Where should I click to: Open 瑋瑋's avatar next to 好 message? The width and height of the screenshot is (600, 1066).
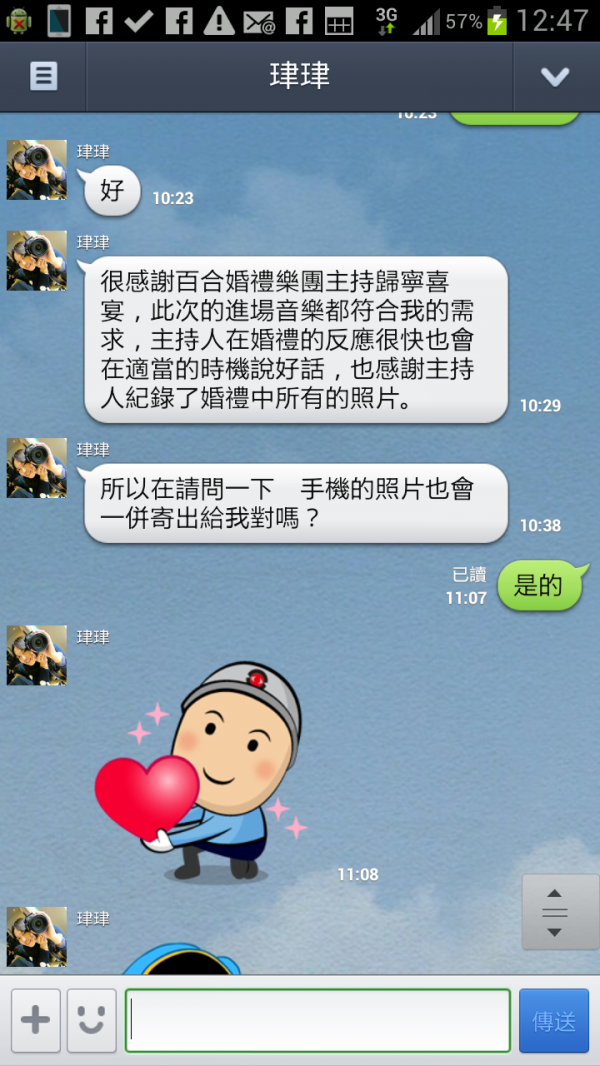pyautogui.click(x=37, y=170)
